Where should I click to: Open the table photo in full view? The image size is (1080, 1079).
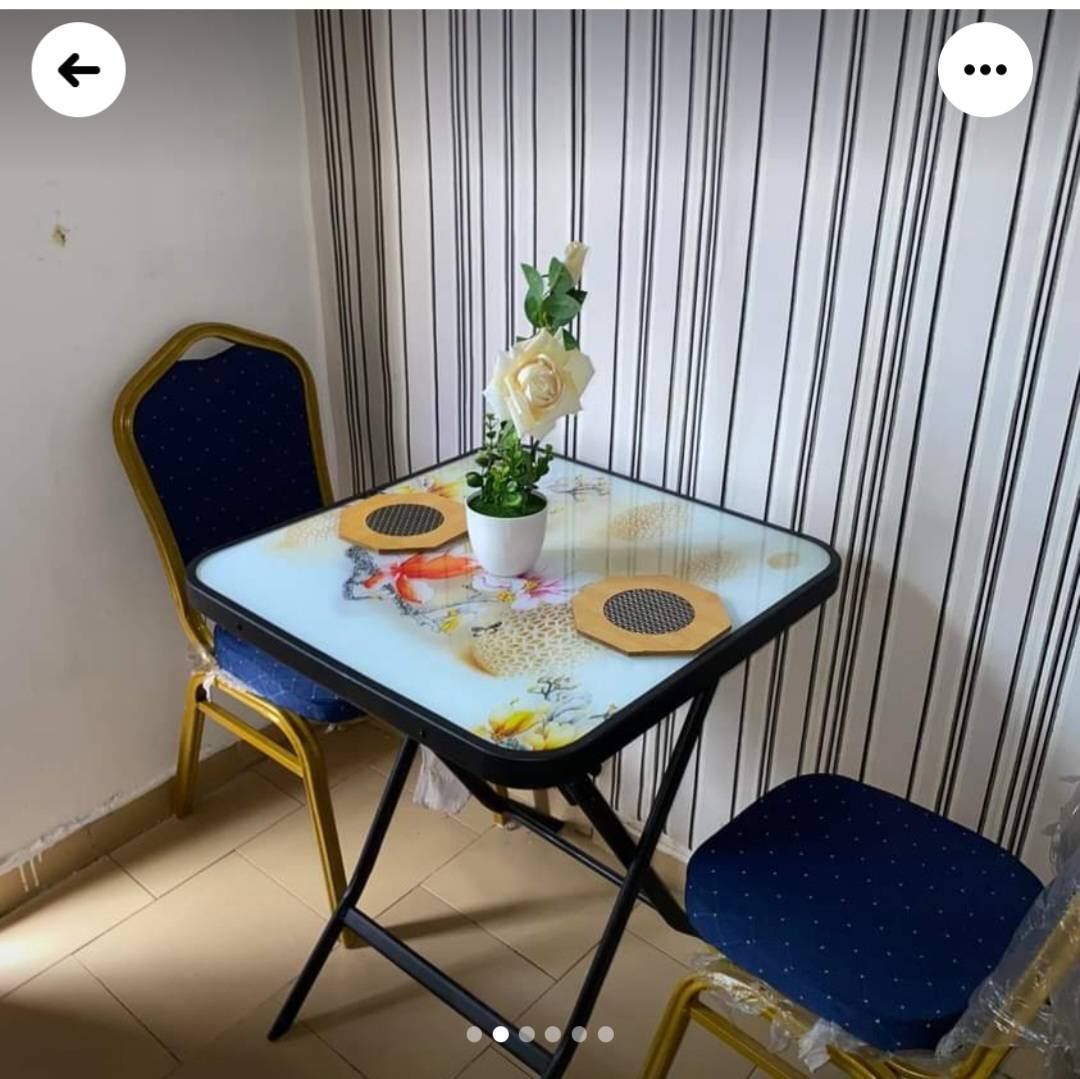tap(540, 560)
